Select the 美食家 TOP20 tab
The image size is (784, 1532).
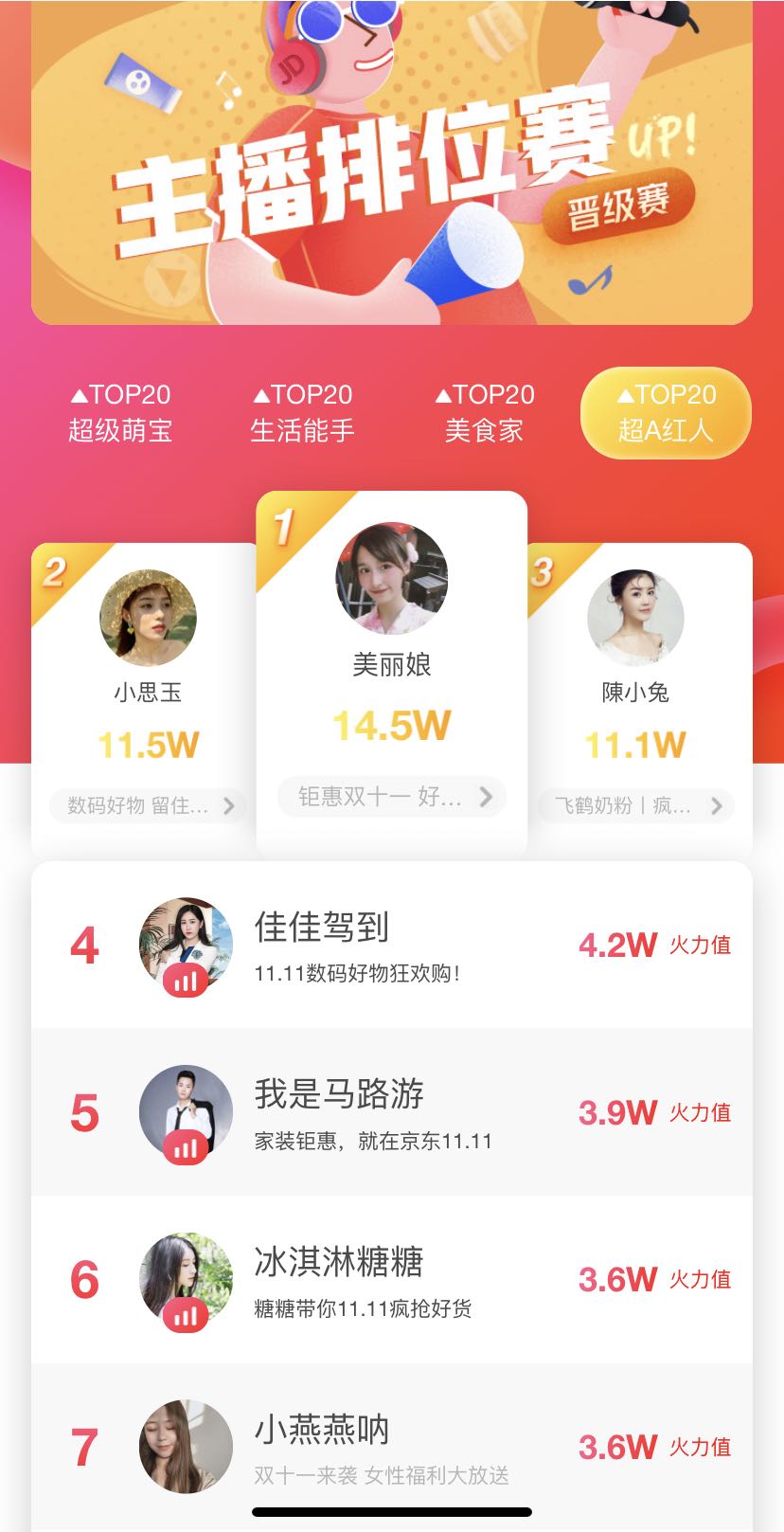tap(484, 413)
